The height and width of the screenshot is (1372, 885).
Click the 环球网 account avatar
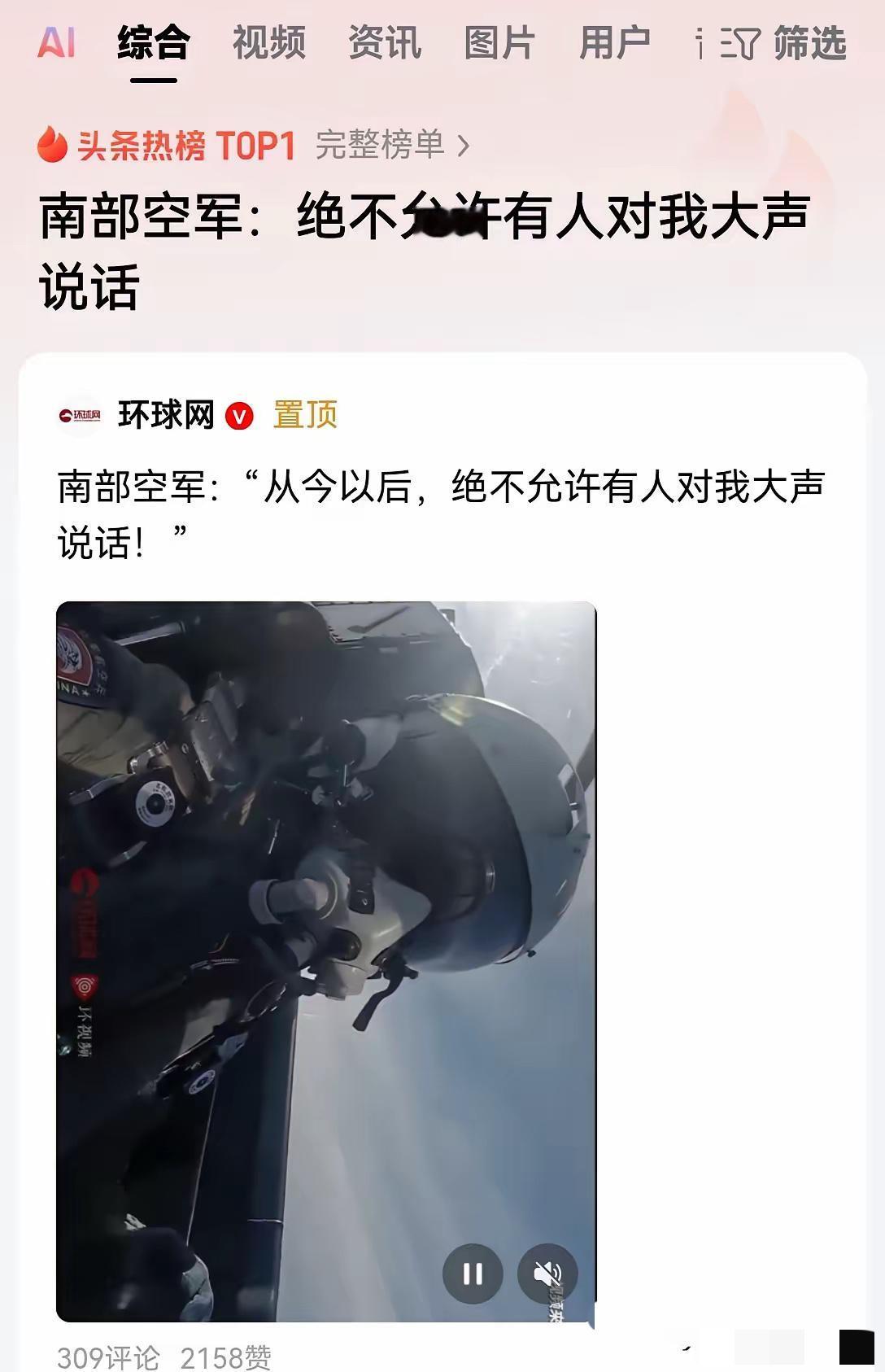click(79, 415)
